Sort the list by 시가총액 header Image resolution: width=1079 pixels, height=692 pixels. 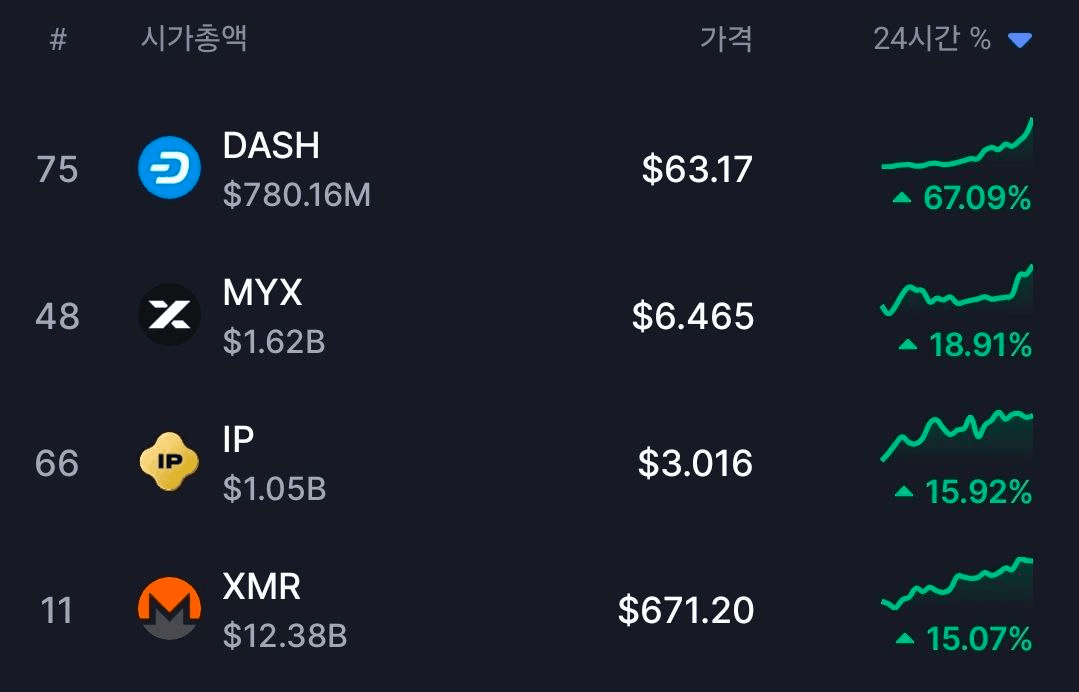click(x=194, y=39)
